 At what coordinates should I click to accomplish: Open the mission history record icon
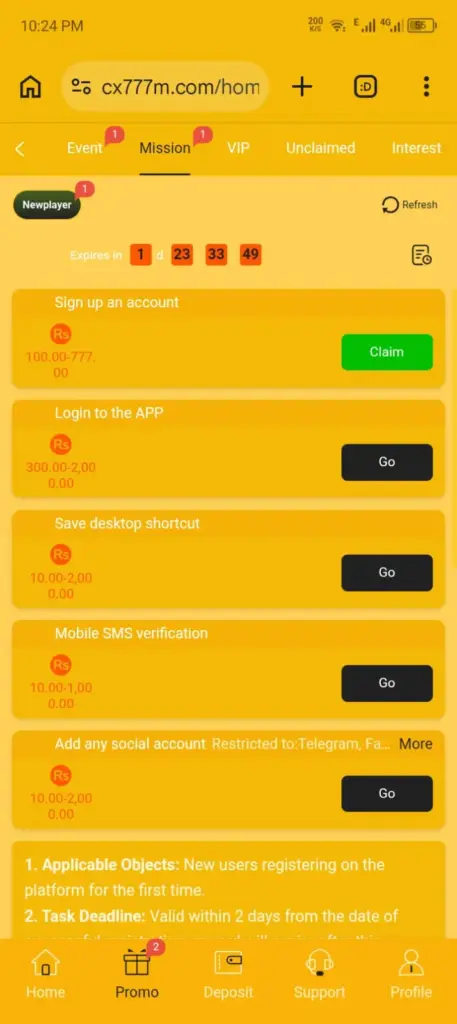click(x=421, y=255)
